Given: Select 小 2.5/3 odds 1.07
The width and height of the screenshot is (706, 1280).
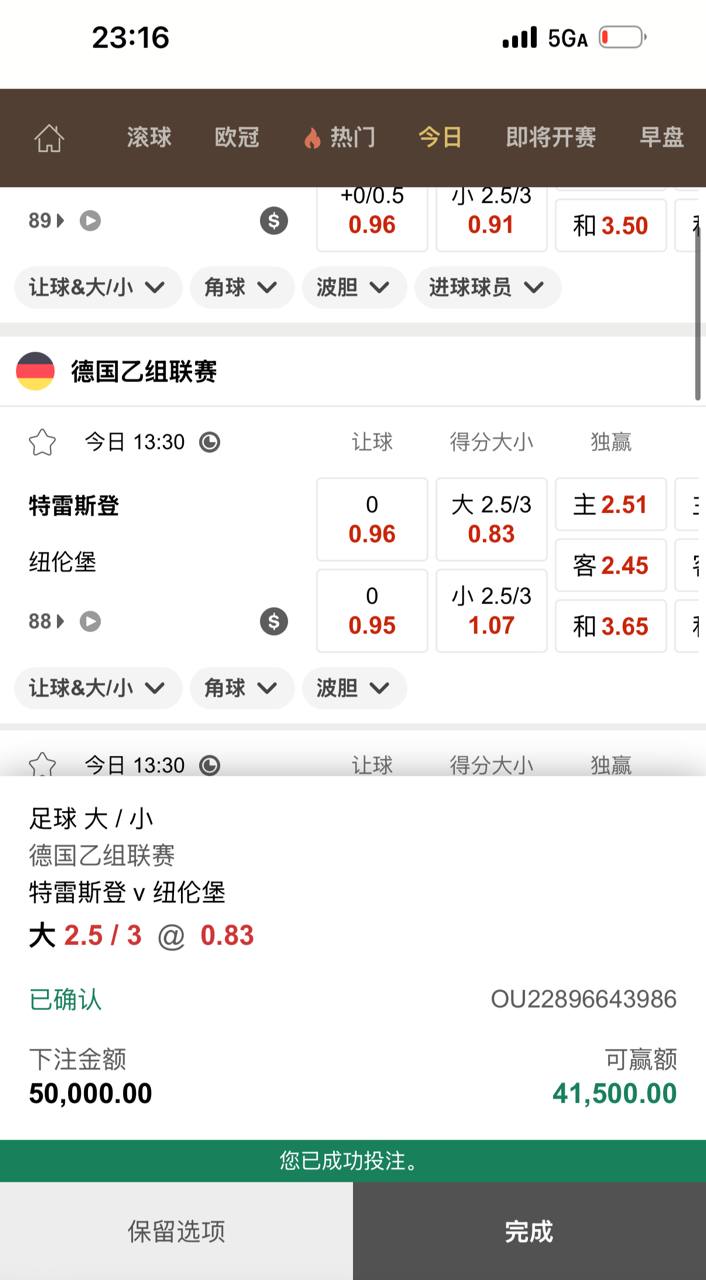Looking at the screenshot, I should [491, 611].
